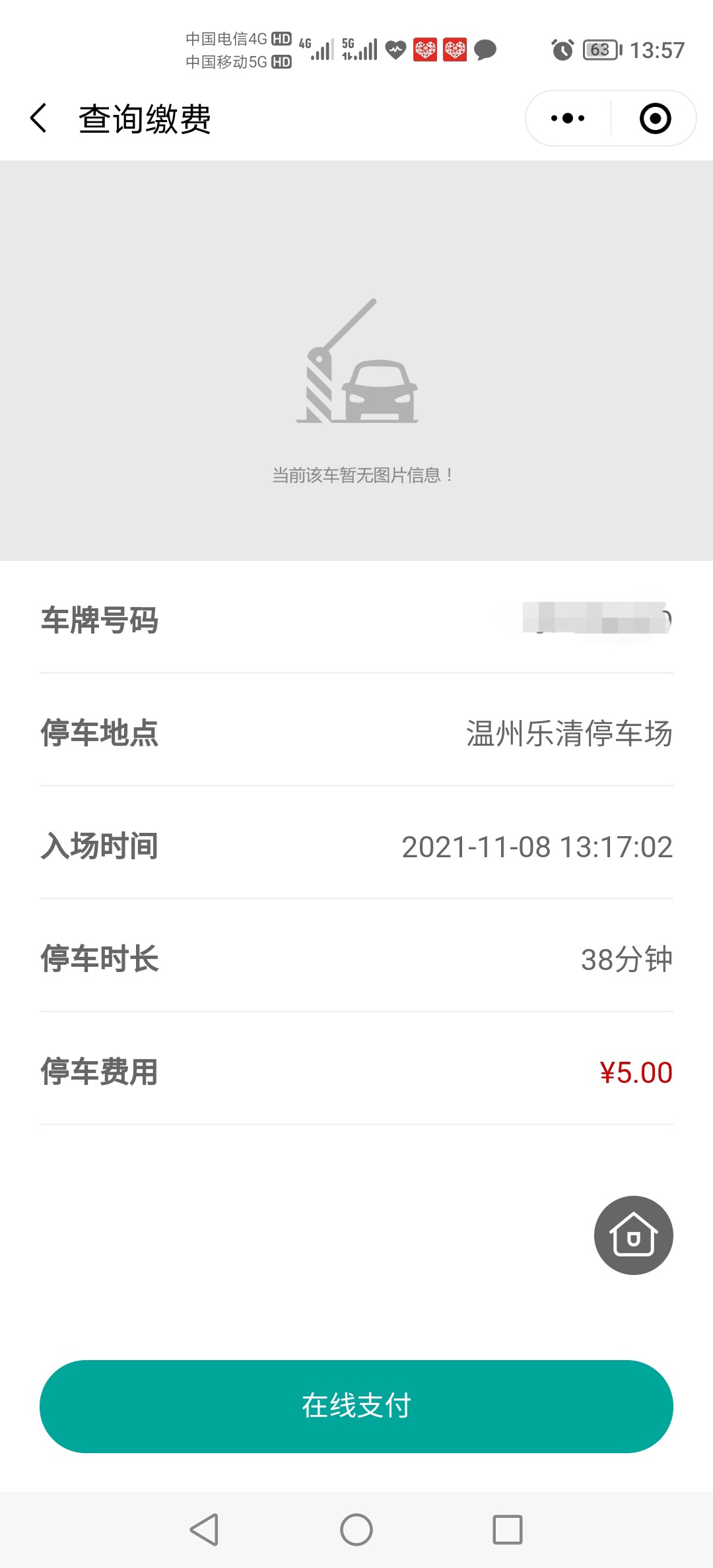Tap the system back navigation button
713x1568 pixels.
pos(205,1529)
